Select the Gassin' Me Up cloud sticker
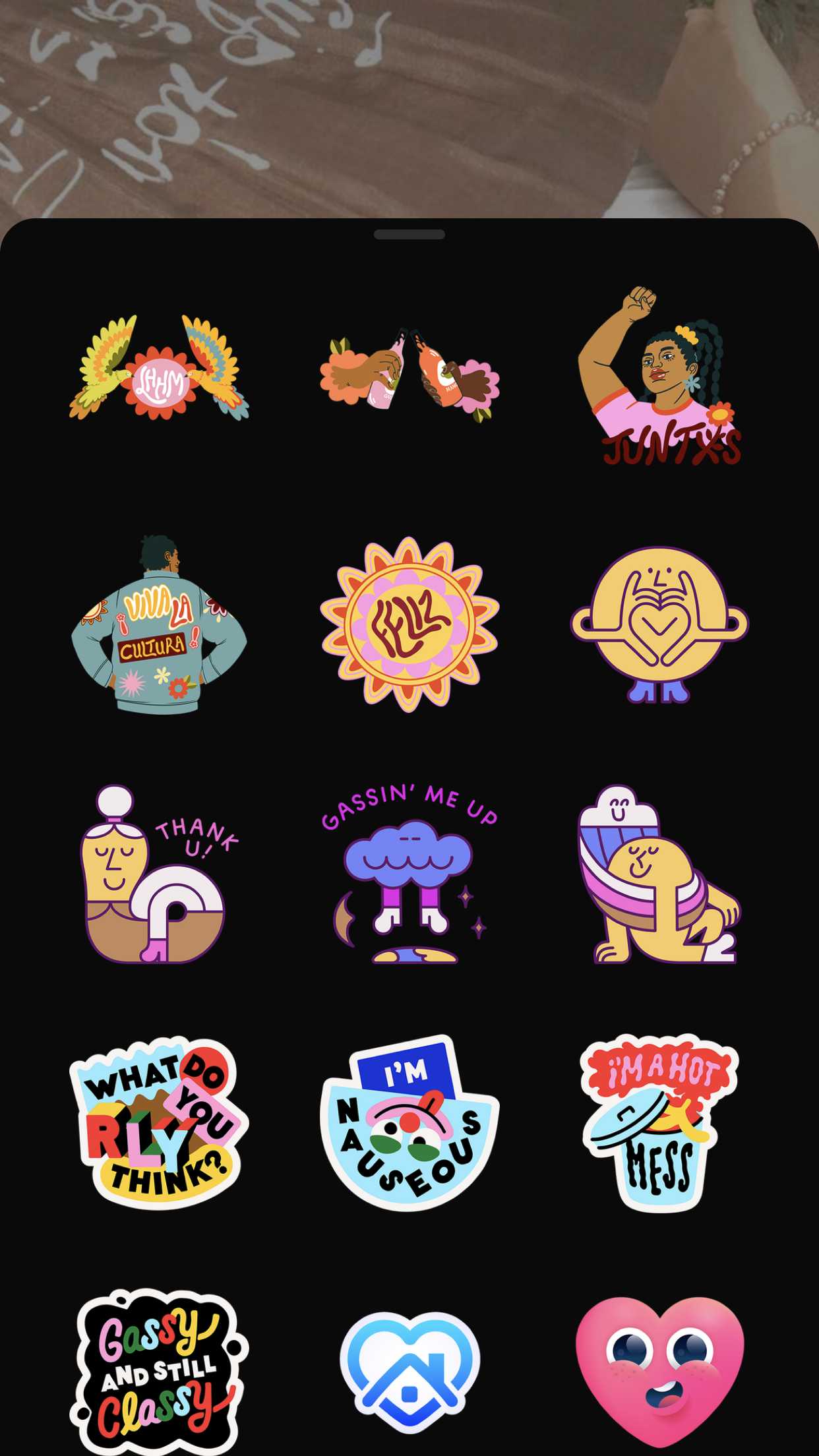The height and width of the screenshot is (1456, 819). pos(409,874)
